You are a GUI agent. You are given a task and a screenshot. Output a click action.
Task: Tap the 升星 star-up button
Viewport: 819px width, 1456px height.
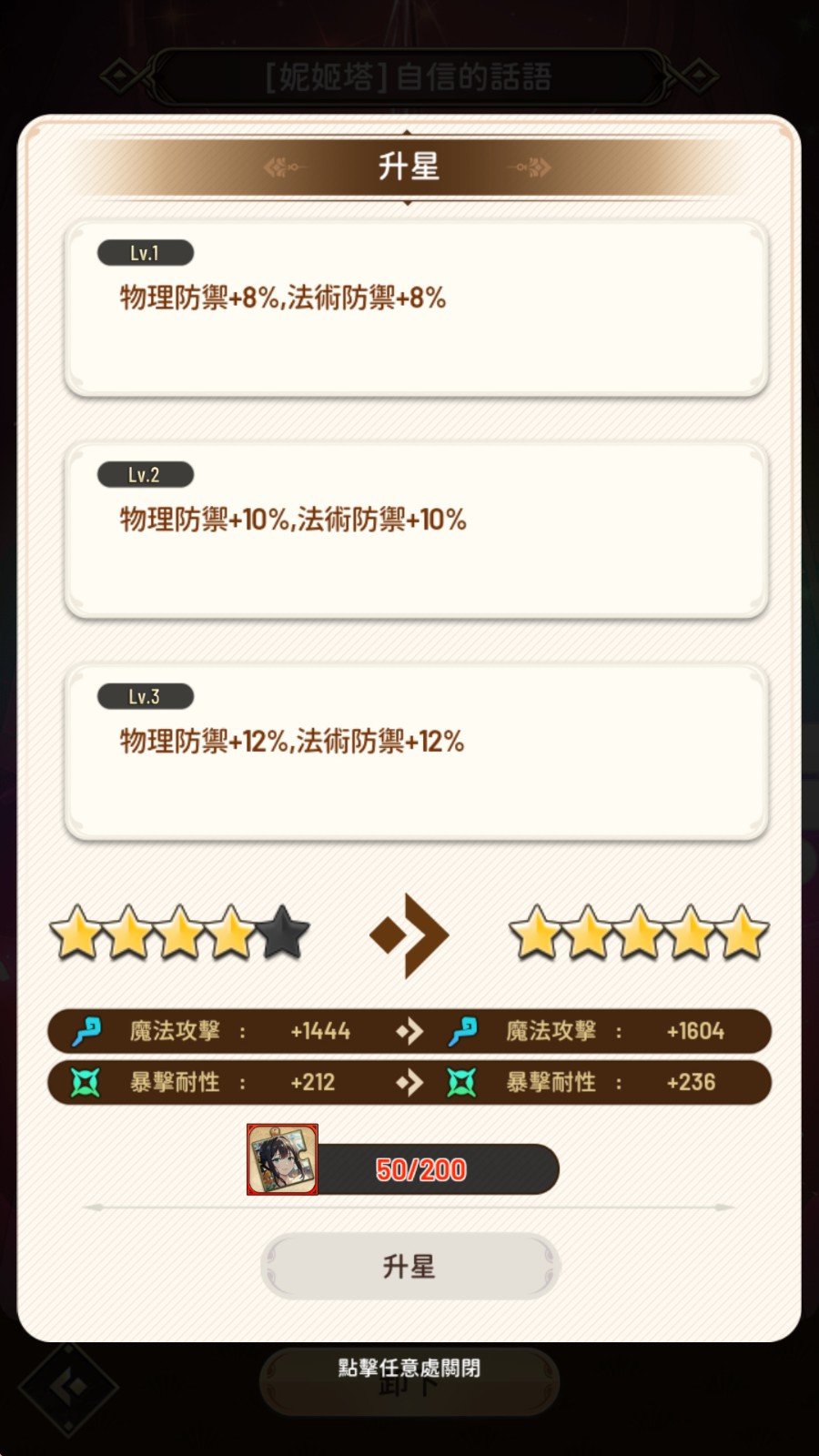click(409, 1266)
